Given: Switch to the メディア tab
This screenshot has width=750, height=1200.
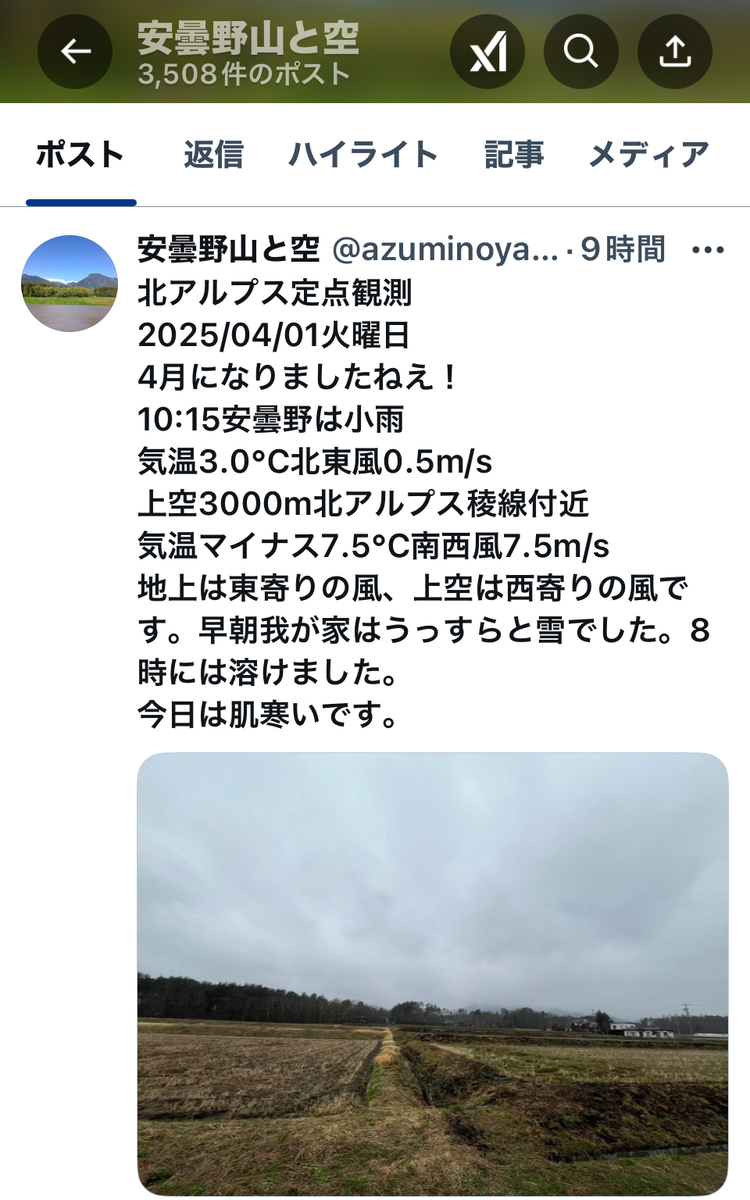Looking at the screenshot, I should 649,155.
